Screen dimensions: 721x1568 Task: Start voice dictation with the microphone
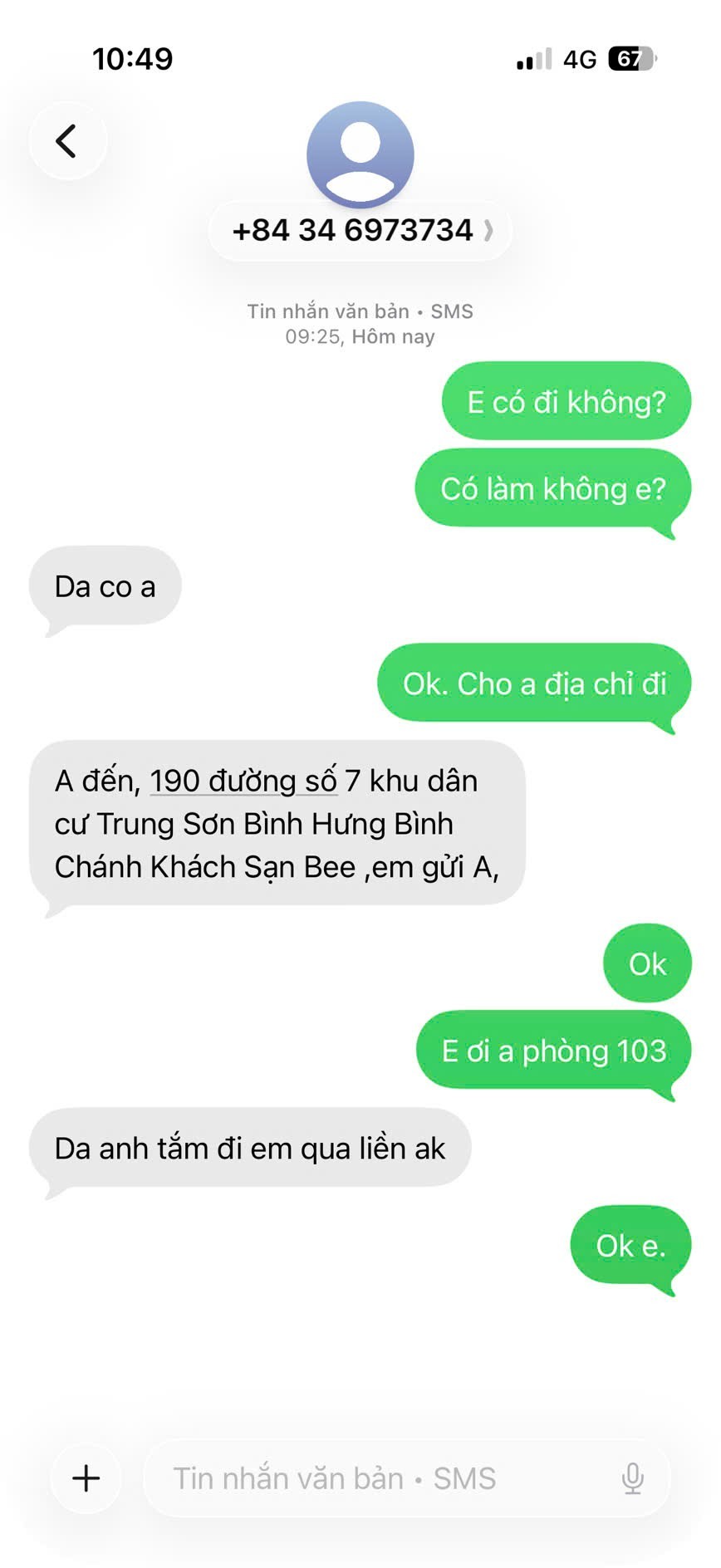pyautogui.click(x=632, y=1478)
